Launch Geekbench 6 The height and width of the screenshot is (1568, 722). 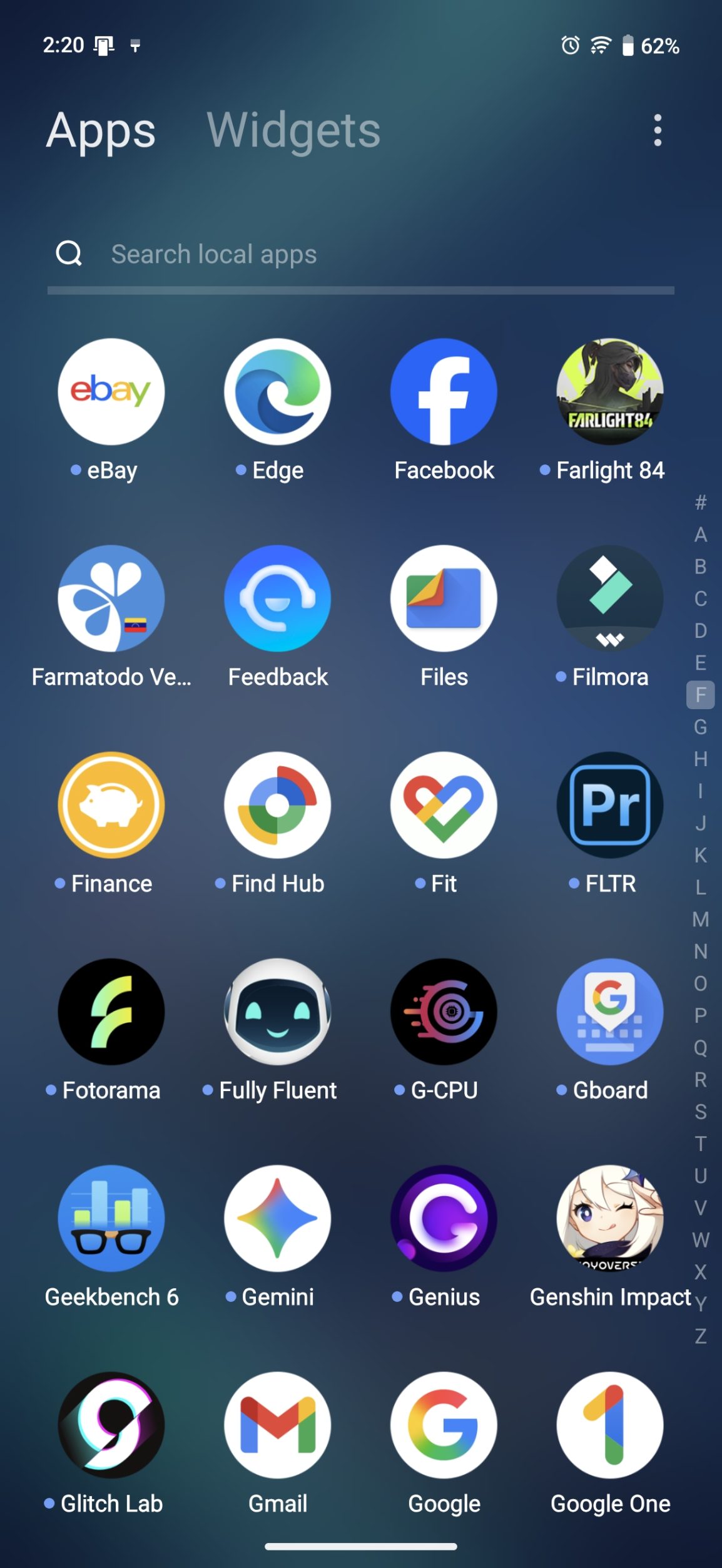tap(111, 1218)
